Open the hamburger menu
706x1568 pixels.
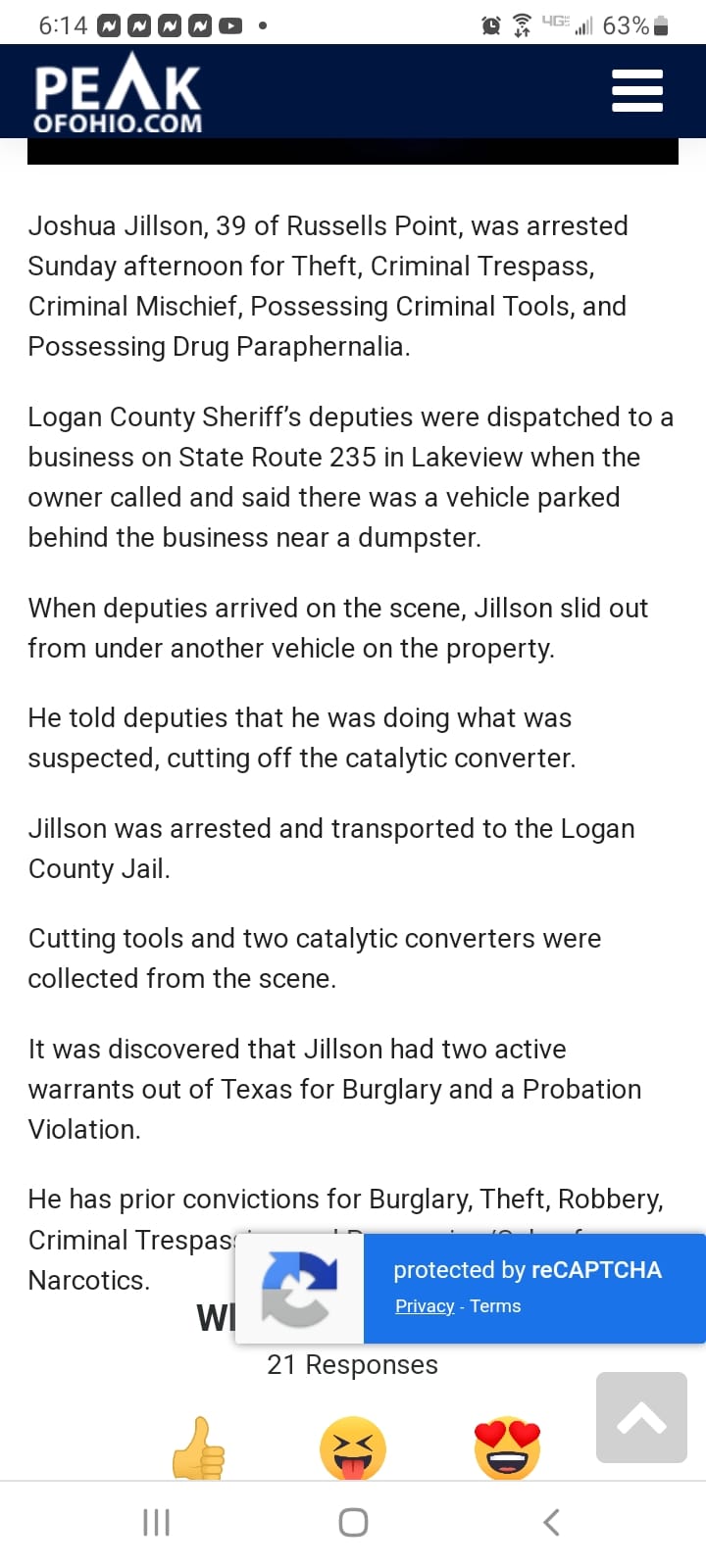(x=637, y=90)
